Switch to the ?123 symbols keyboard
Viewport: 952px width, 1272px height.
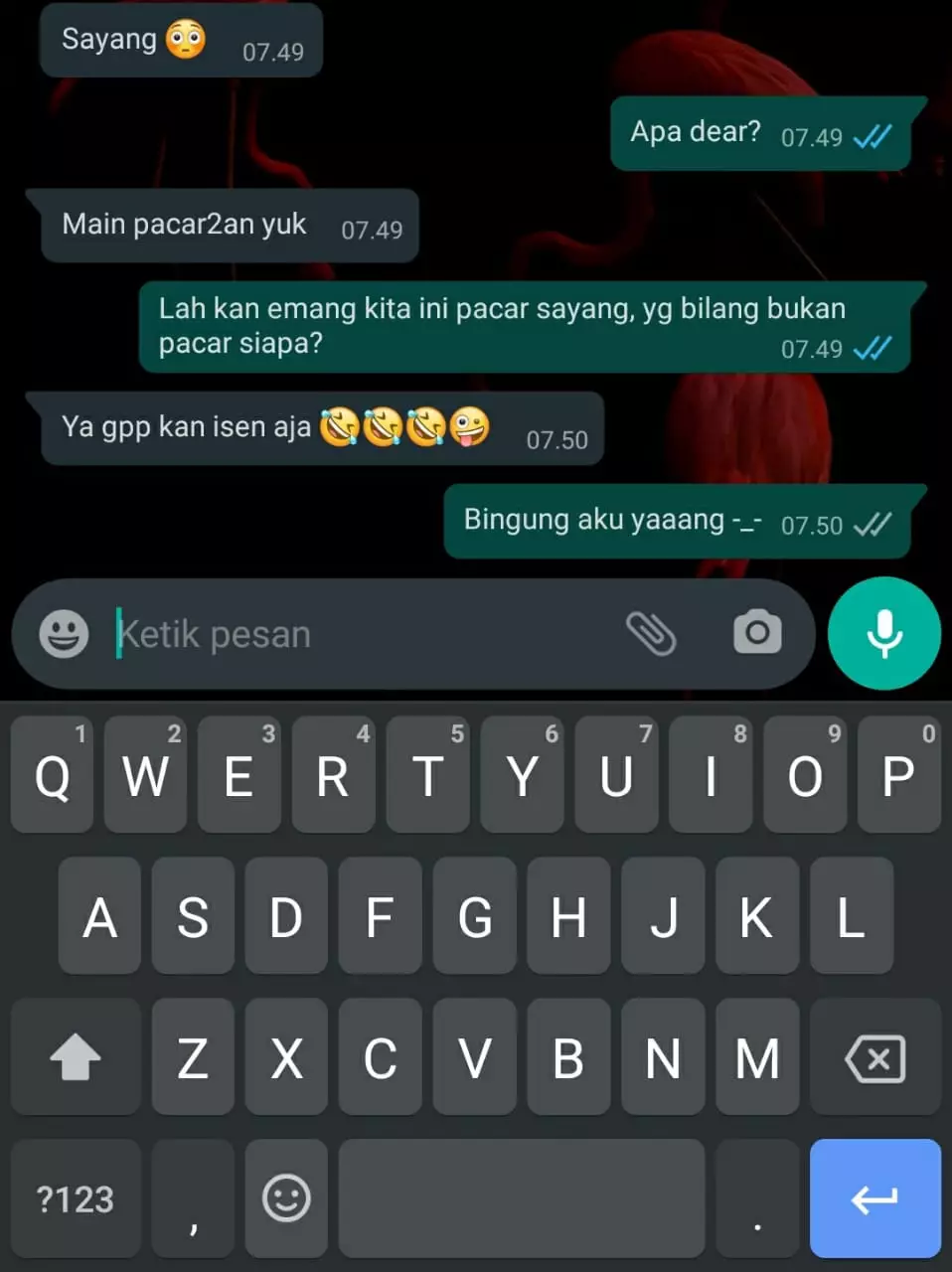click(x=75, y=1197)
